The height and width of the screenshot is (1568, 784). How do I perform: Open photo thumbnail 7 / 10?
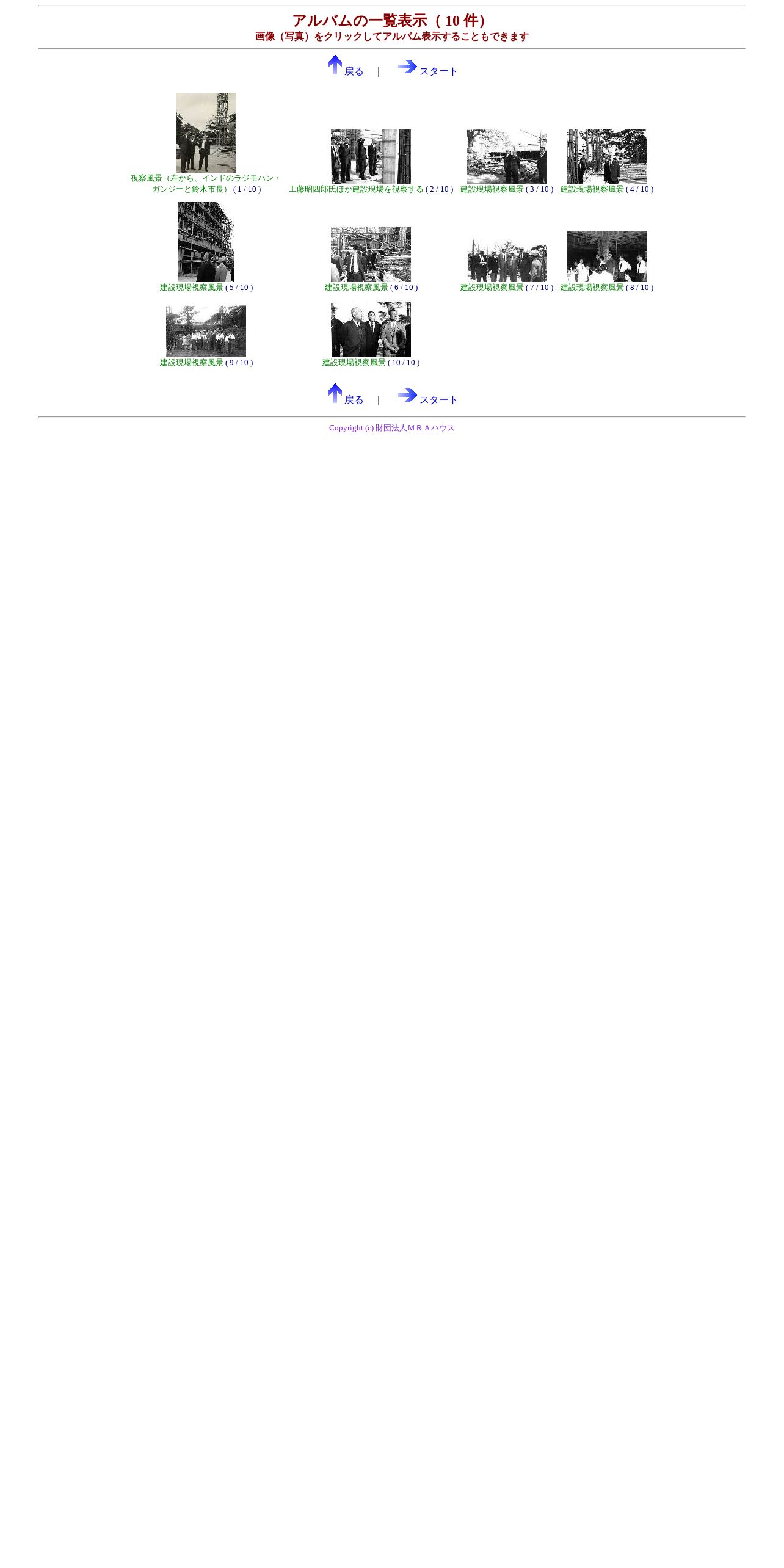[x=507, y=260]
